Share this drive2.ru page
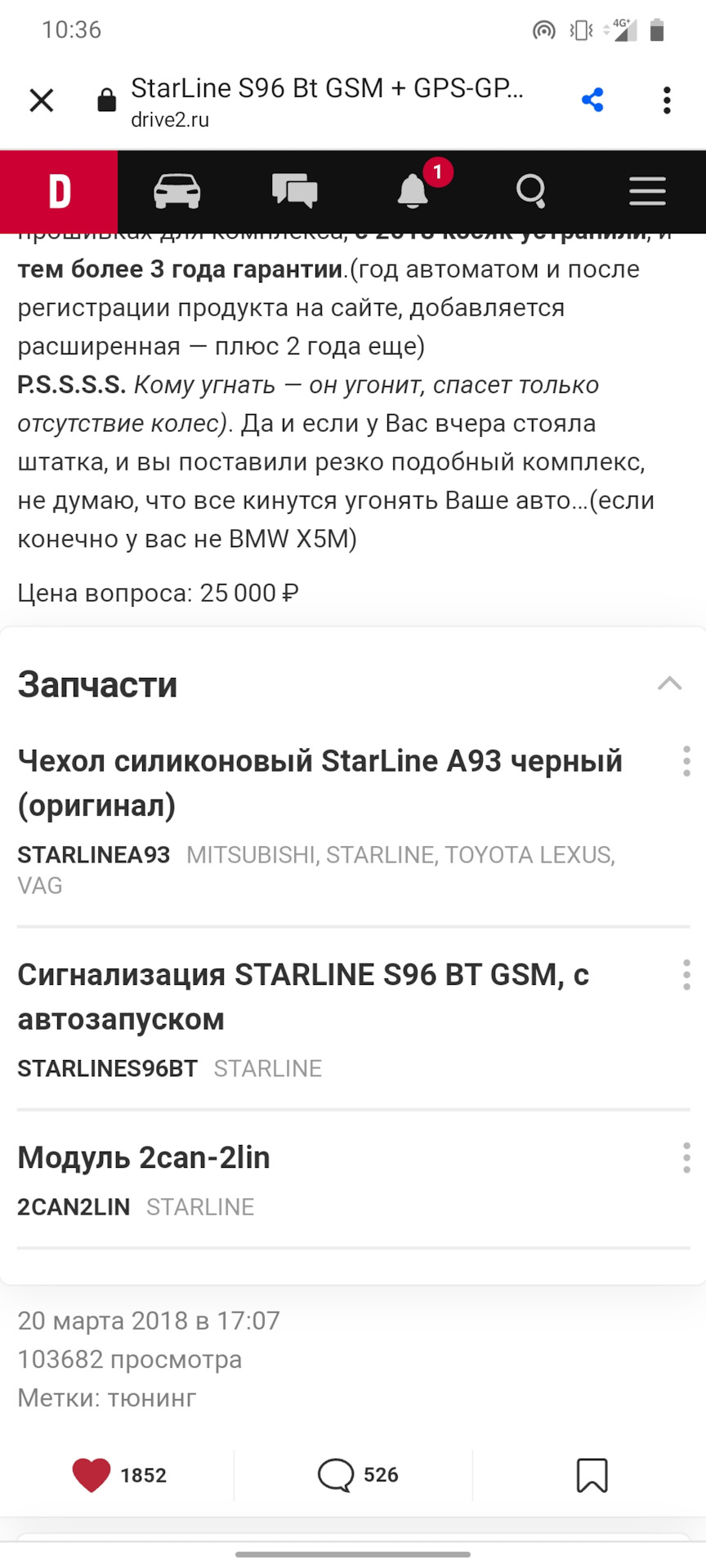 coord(592,100)
